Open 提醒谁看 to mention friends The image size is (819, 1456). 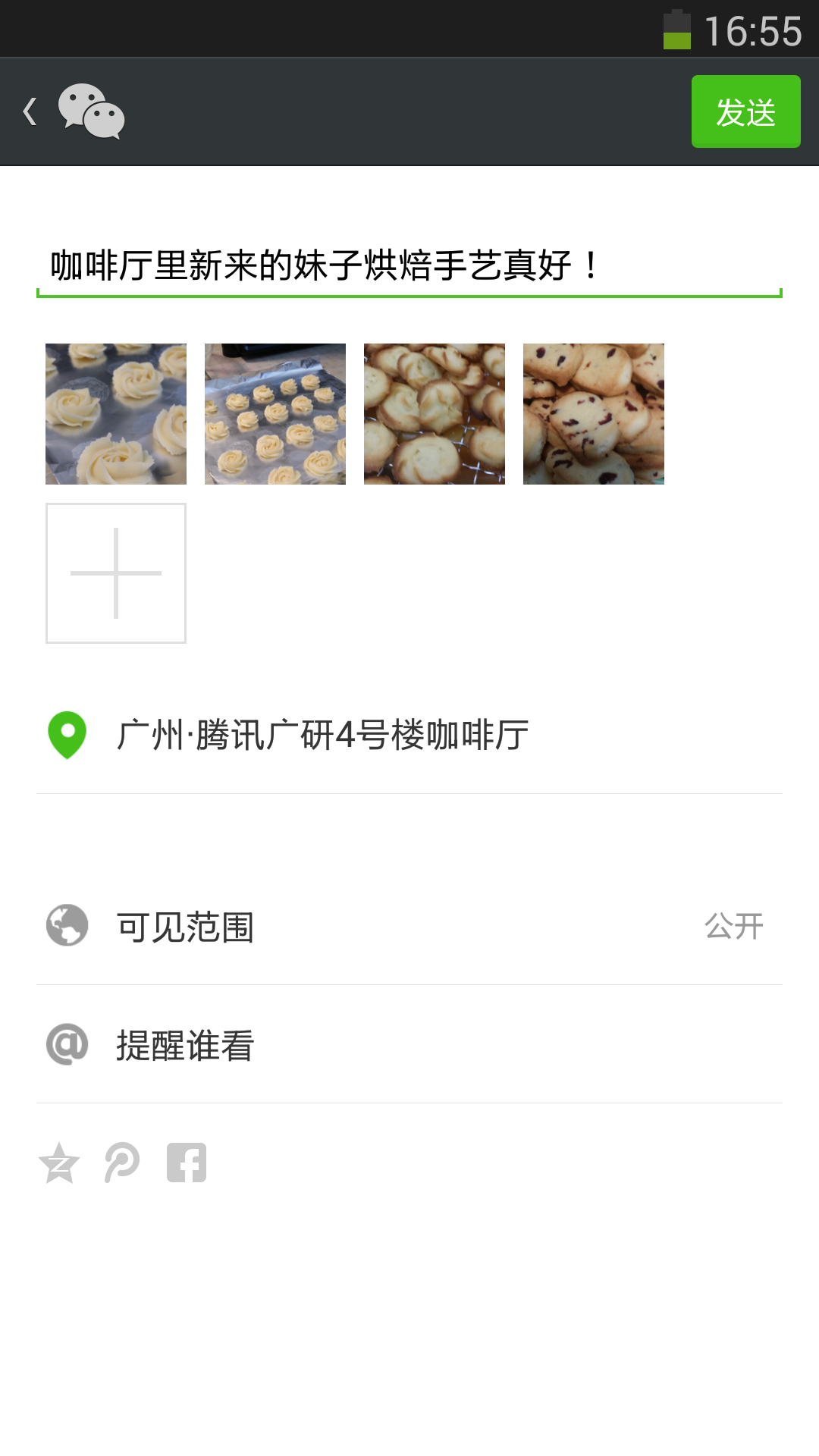pyautogui.click(x=408, y=1045)
